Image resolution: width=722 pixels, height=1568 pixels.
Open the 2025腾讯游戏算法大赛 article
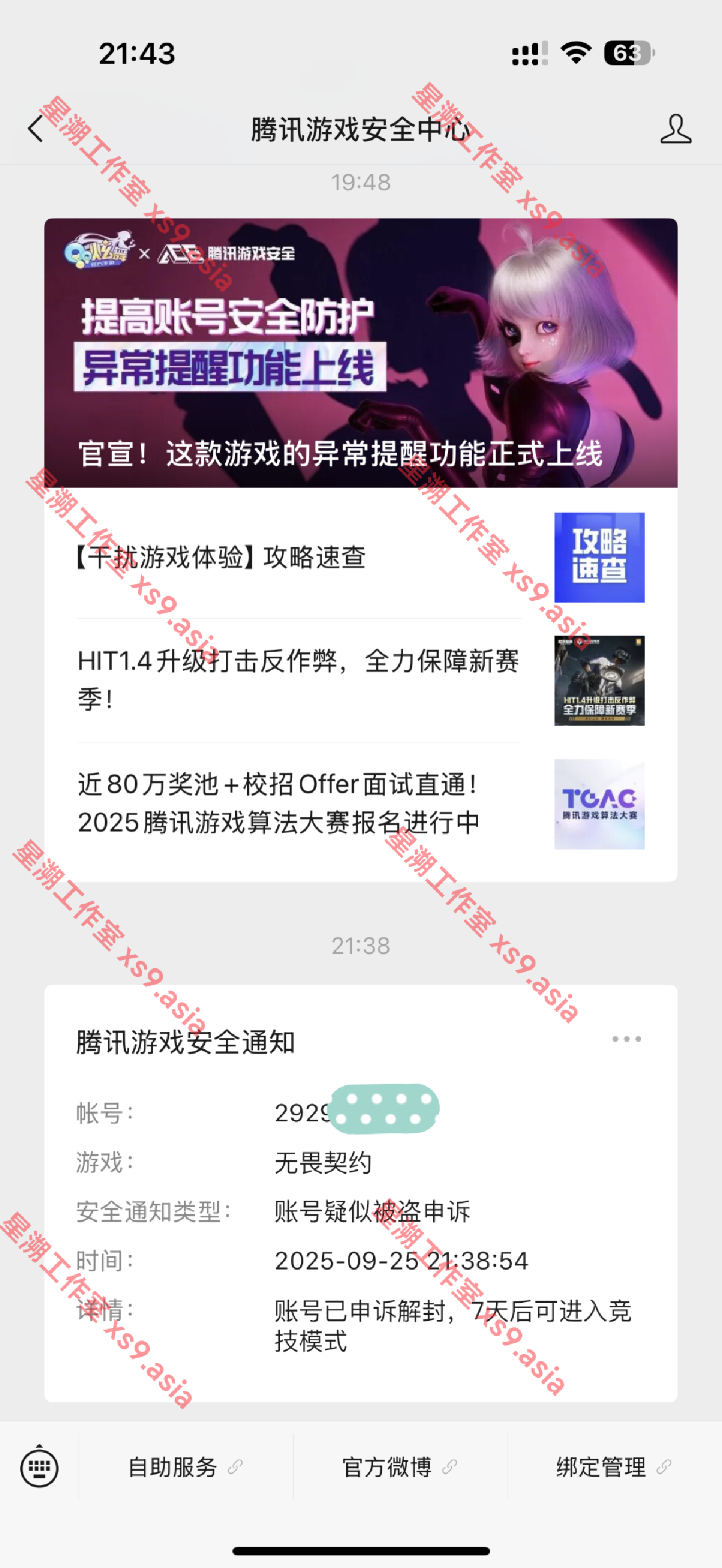coord(360,804)
